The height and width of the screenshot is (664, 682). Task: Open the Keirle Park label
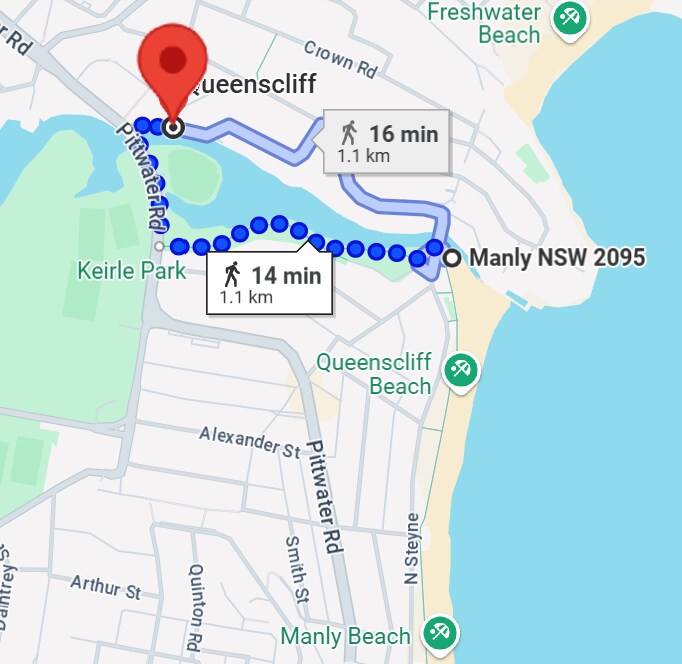pos(132,271)
